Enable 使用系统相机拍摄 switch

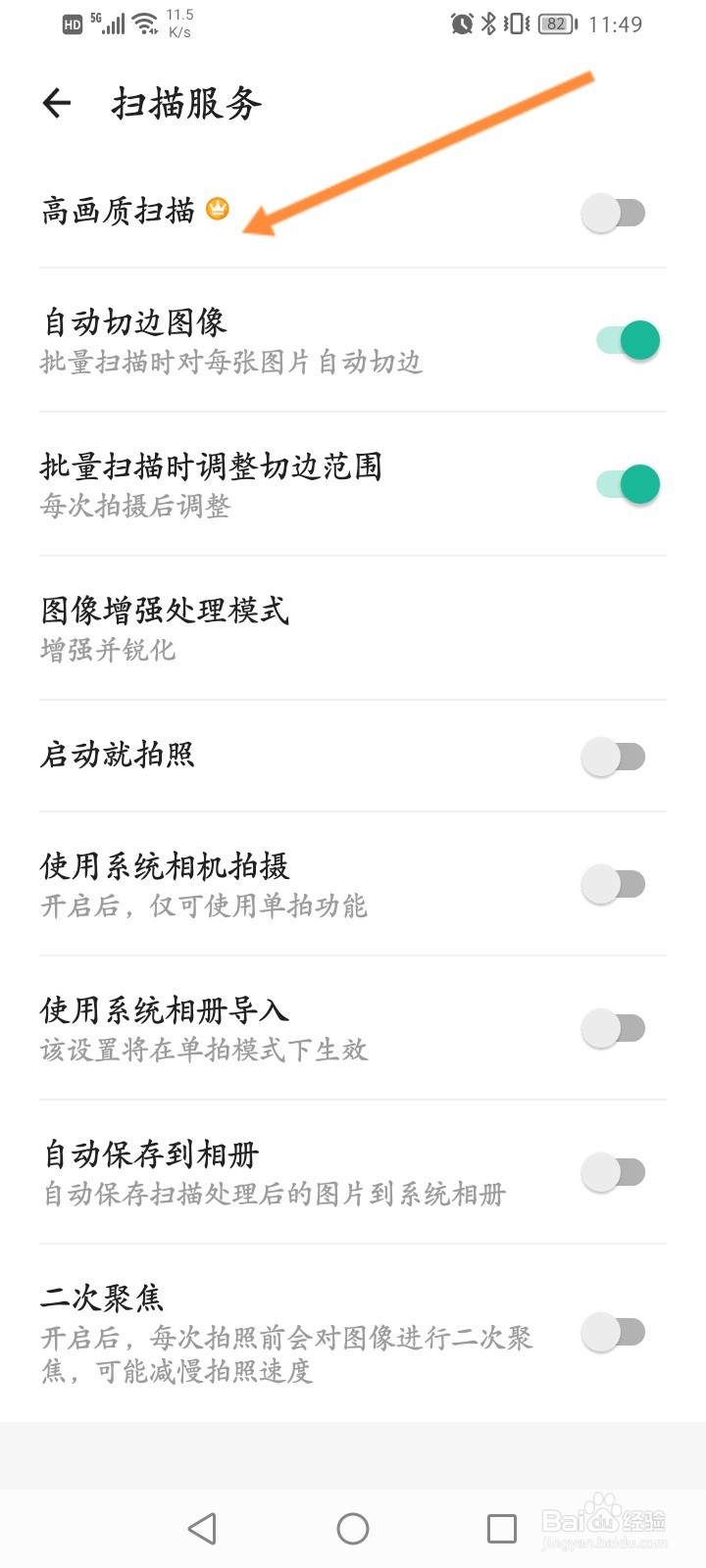pyautogui.click(x=614, y=884)
